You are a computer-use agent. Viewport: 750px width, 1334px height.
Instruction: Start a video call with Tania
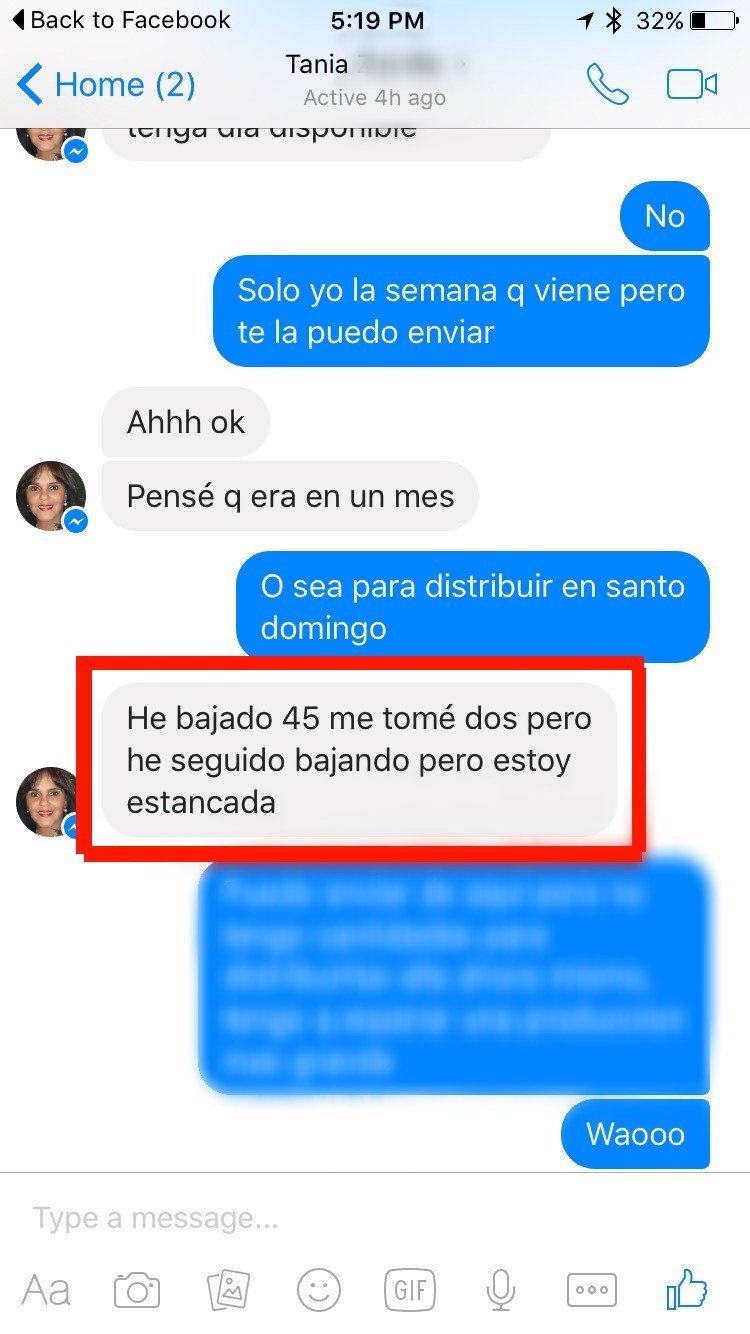coord(692,85)
